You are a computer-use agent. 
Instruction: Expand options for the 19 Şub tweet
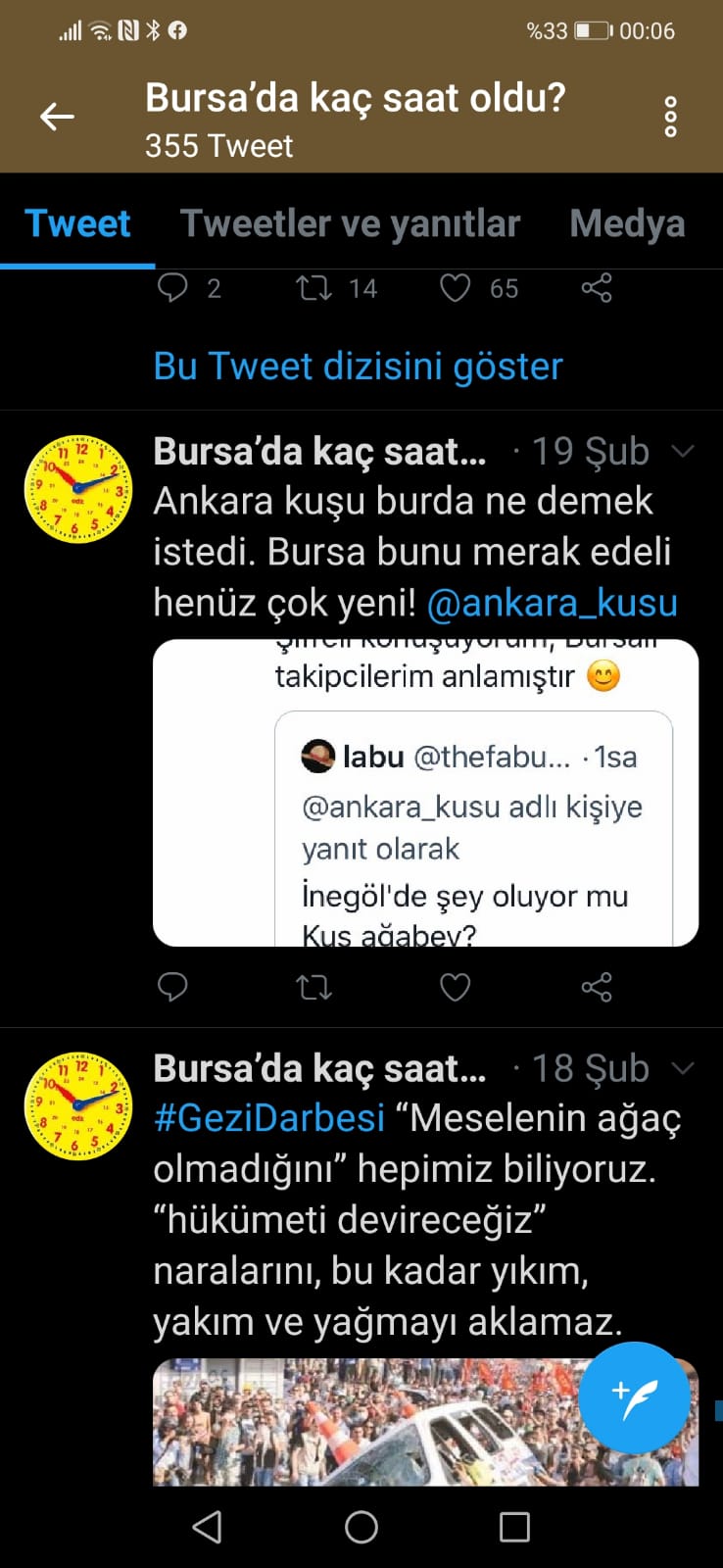coord(682,451)
